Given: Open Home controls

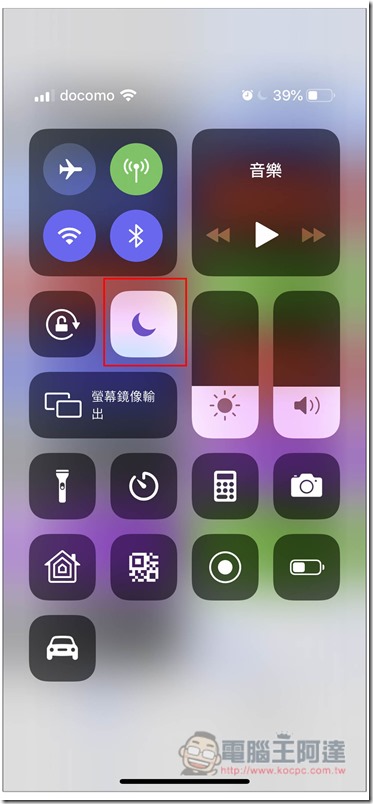Looking at the screenshot, I should (62, 567).
